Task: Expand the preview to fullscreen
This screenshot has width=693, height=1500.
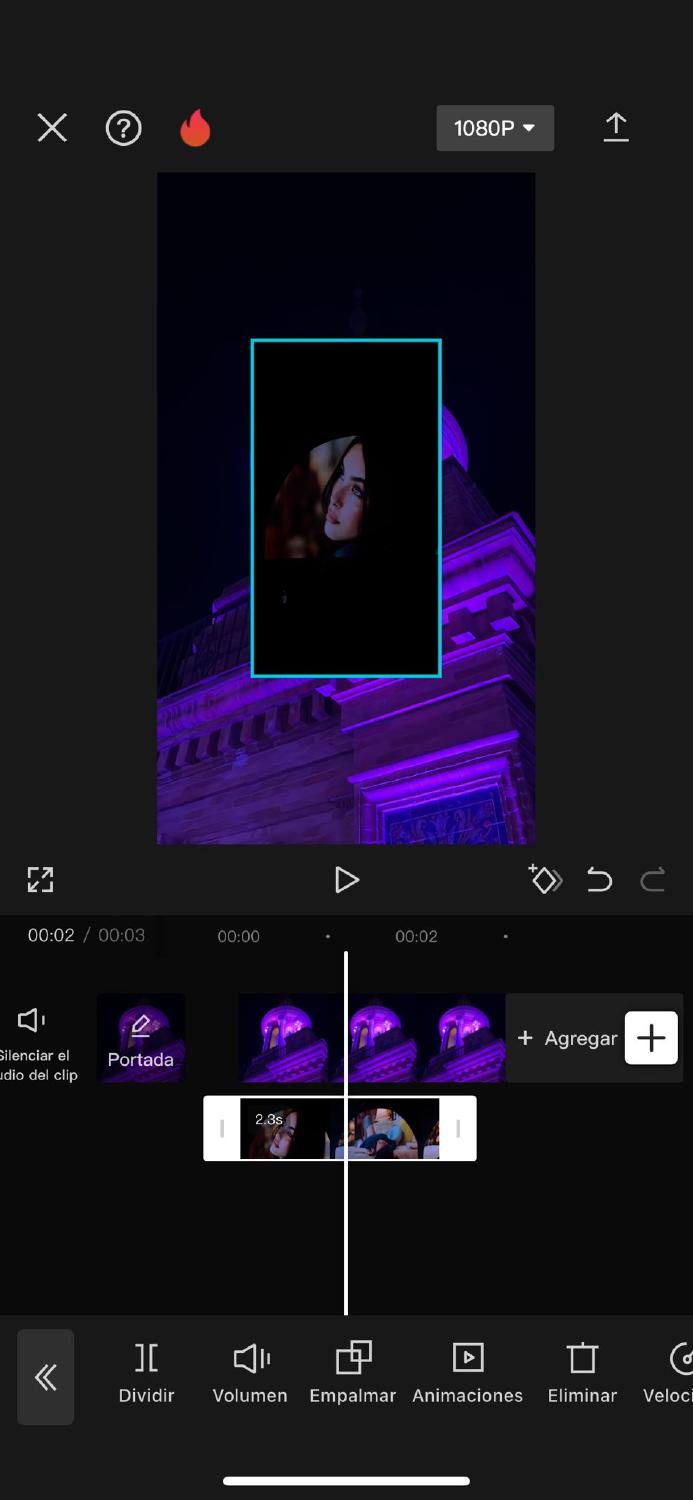Action: [x=40, y=880]
